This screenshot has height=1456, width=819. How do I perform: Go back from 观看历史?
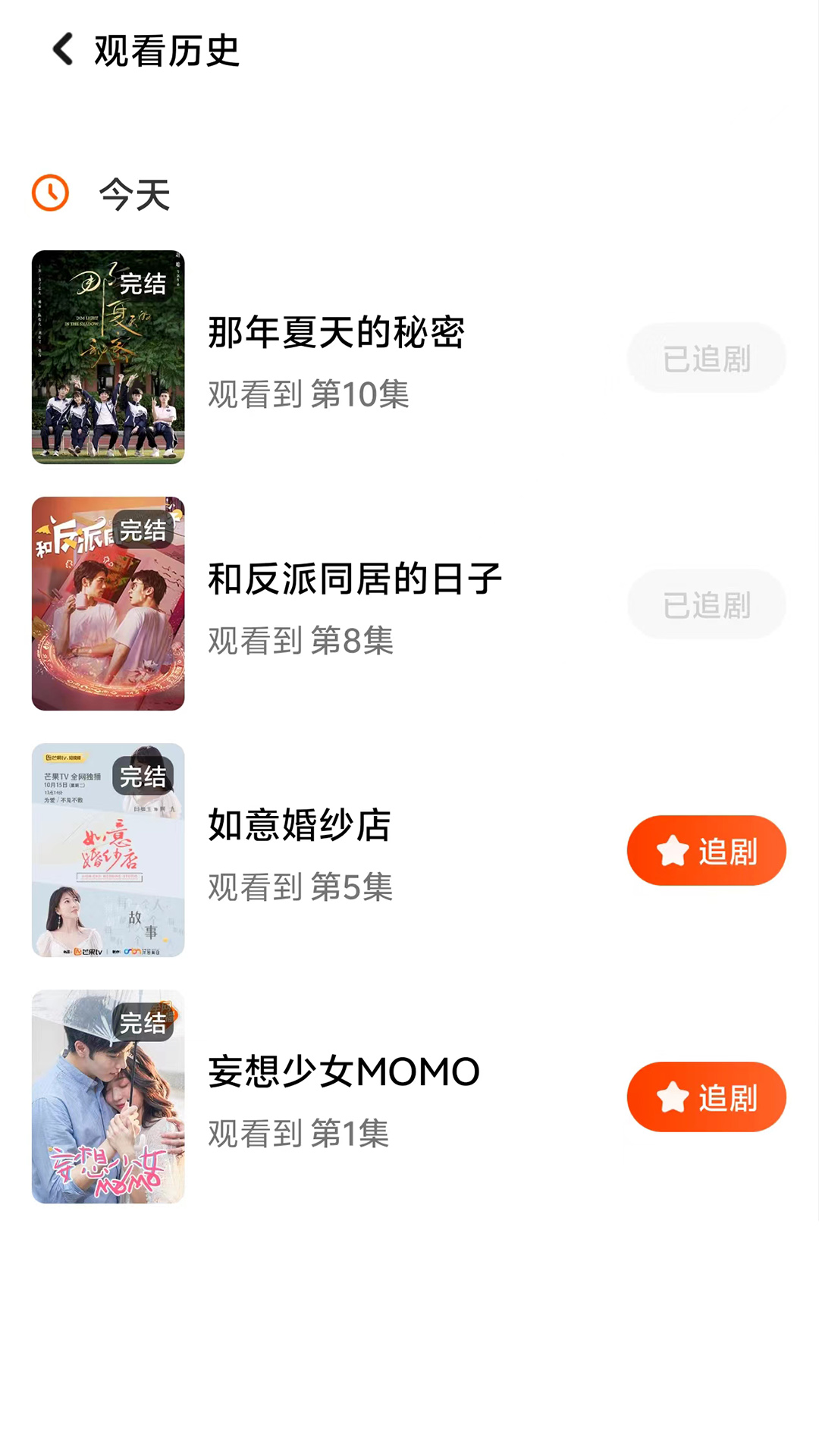point(63,50)
